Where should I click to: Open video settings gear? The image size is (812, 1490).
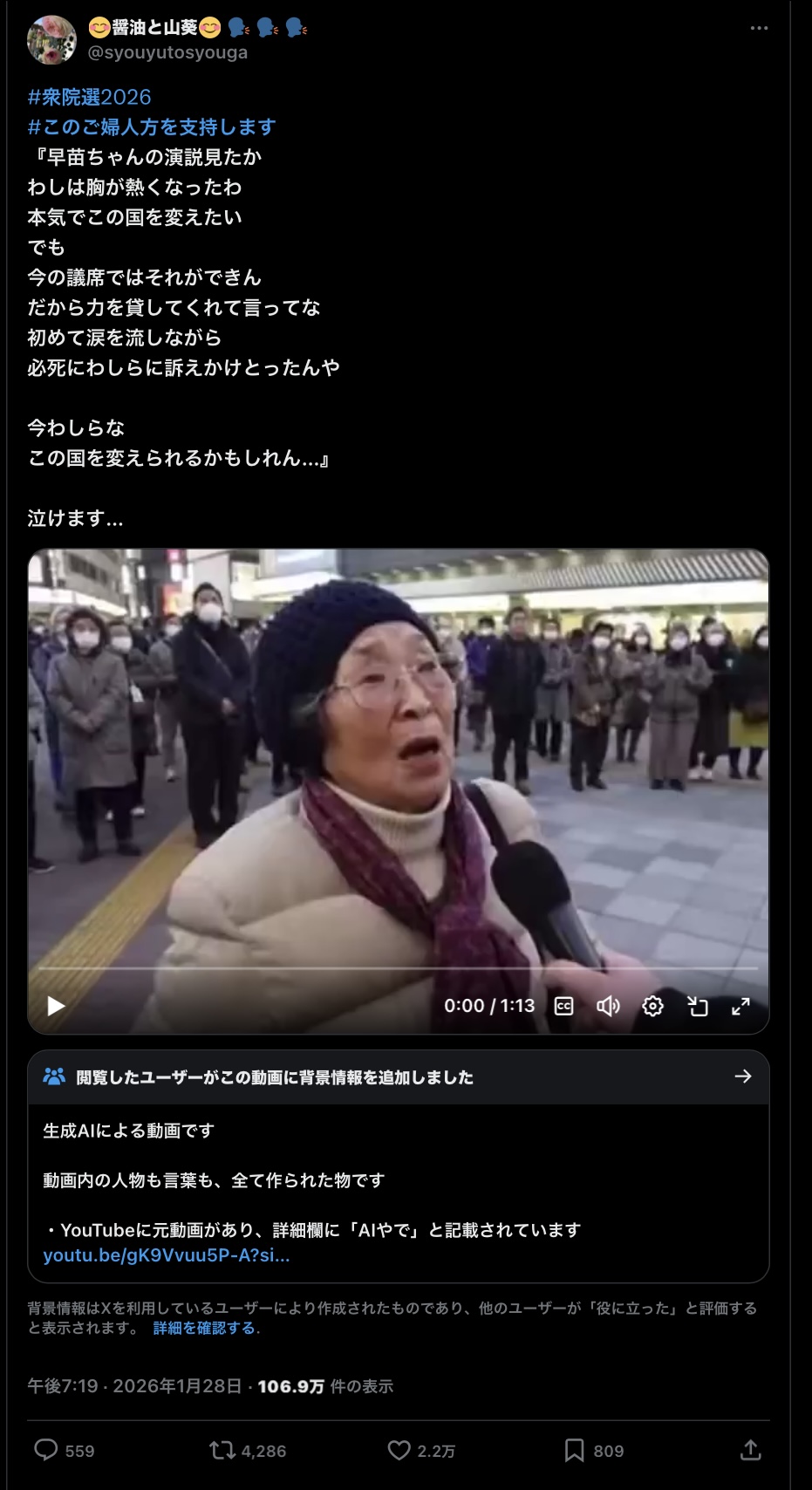click(652, 1006)
